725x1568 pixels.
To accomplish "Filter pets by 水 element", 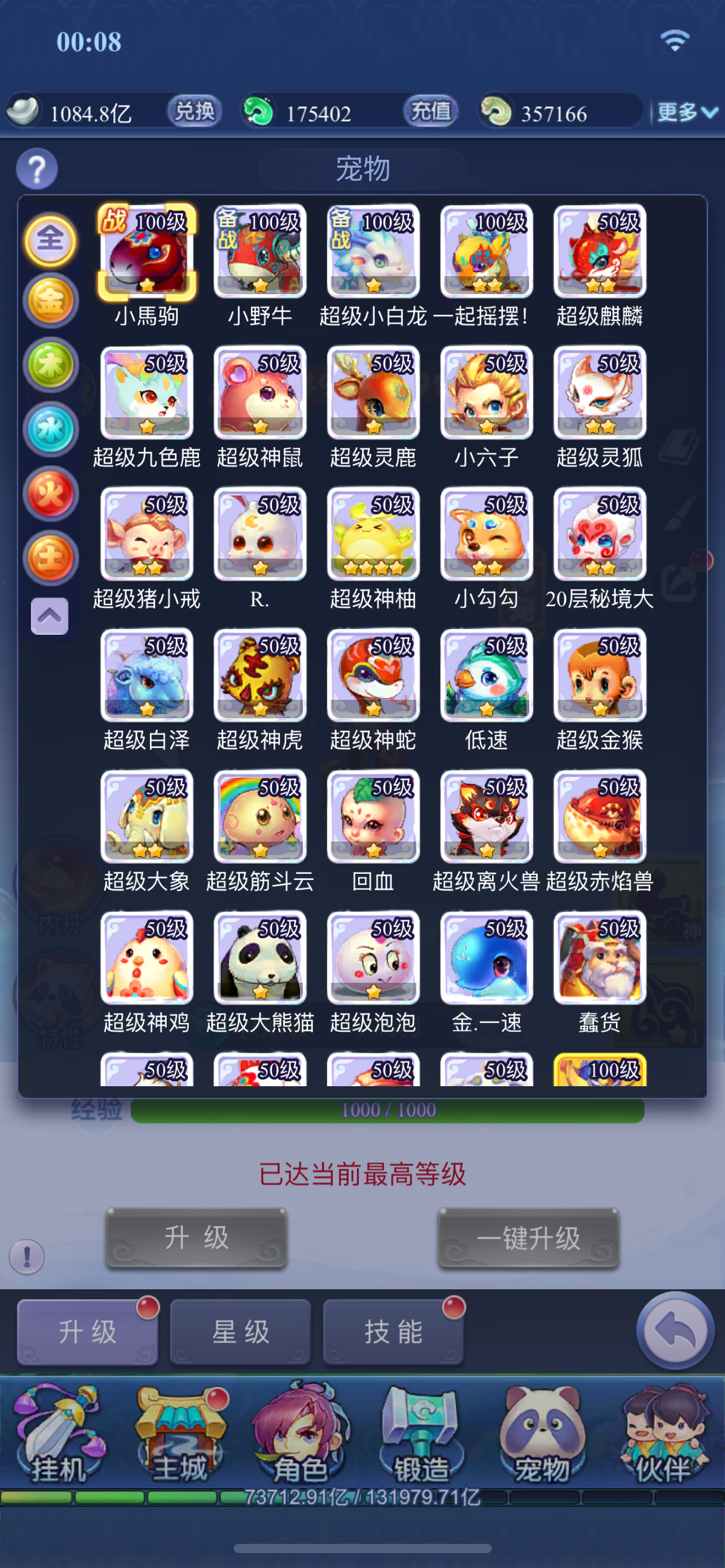I will point(51,429).
